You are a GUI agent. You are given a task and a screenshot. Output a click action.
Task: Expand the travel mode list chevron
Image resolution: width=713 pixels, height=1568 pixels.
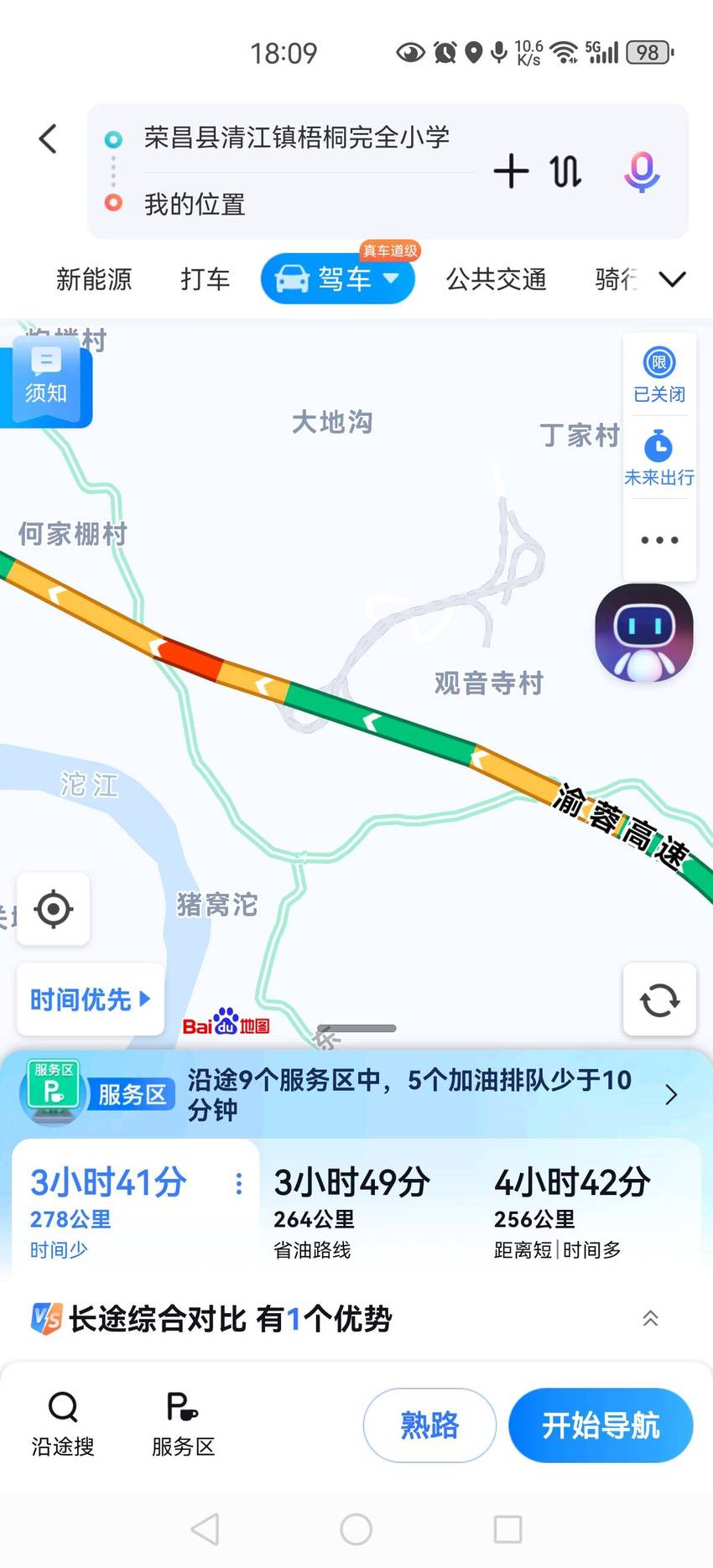pos(673,279)
